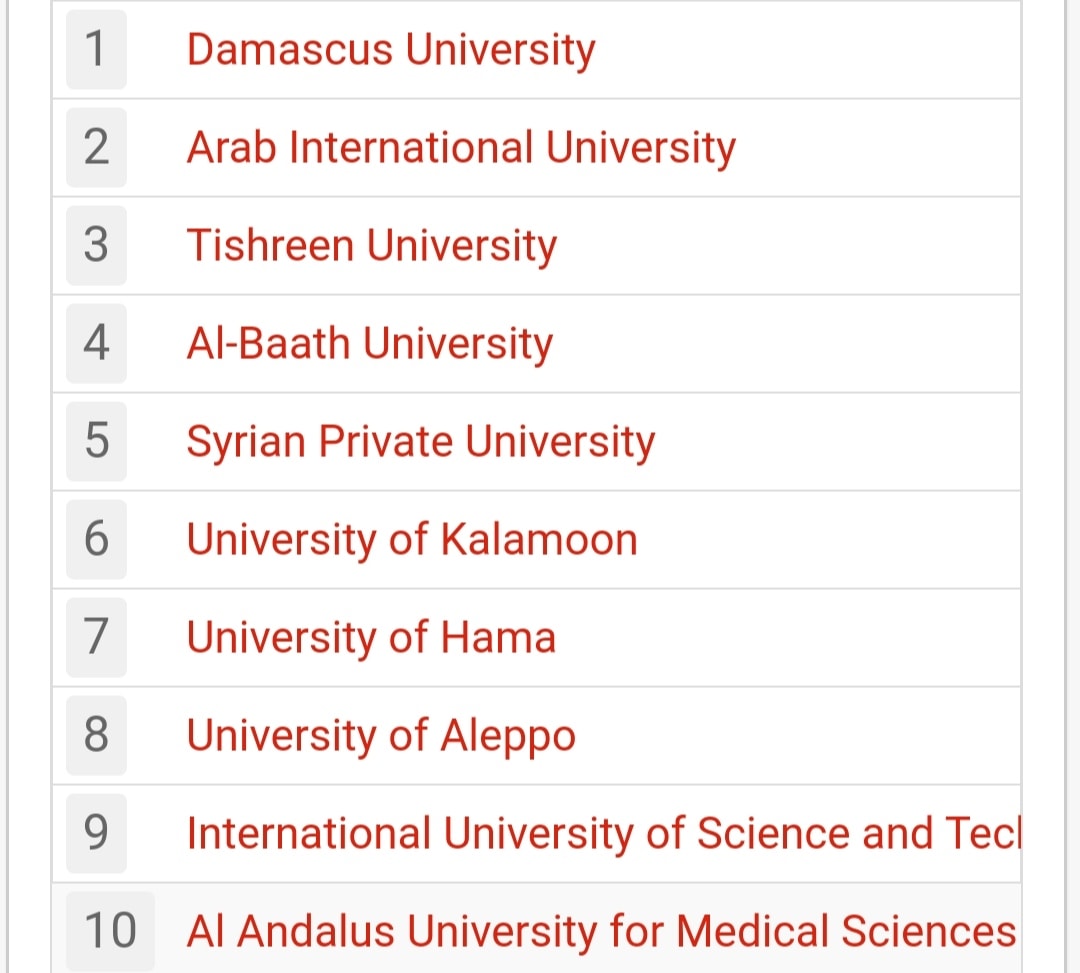The height and width of the screenshot is (973, 1080).
Task: Tap the Al-Baath University link
Action: click(x=370, y=343)
